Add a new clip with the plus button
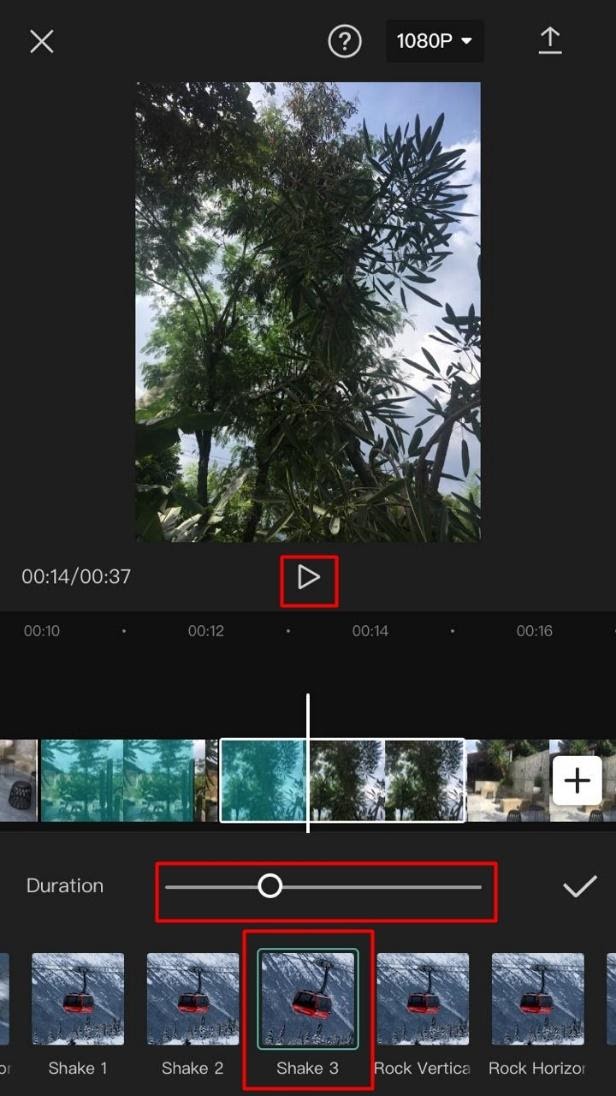The image size is (616, 1096). pyautogui.click(x=577, y=780)
